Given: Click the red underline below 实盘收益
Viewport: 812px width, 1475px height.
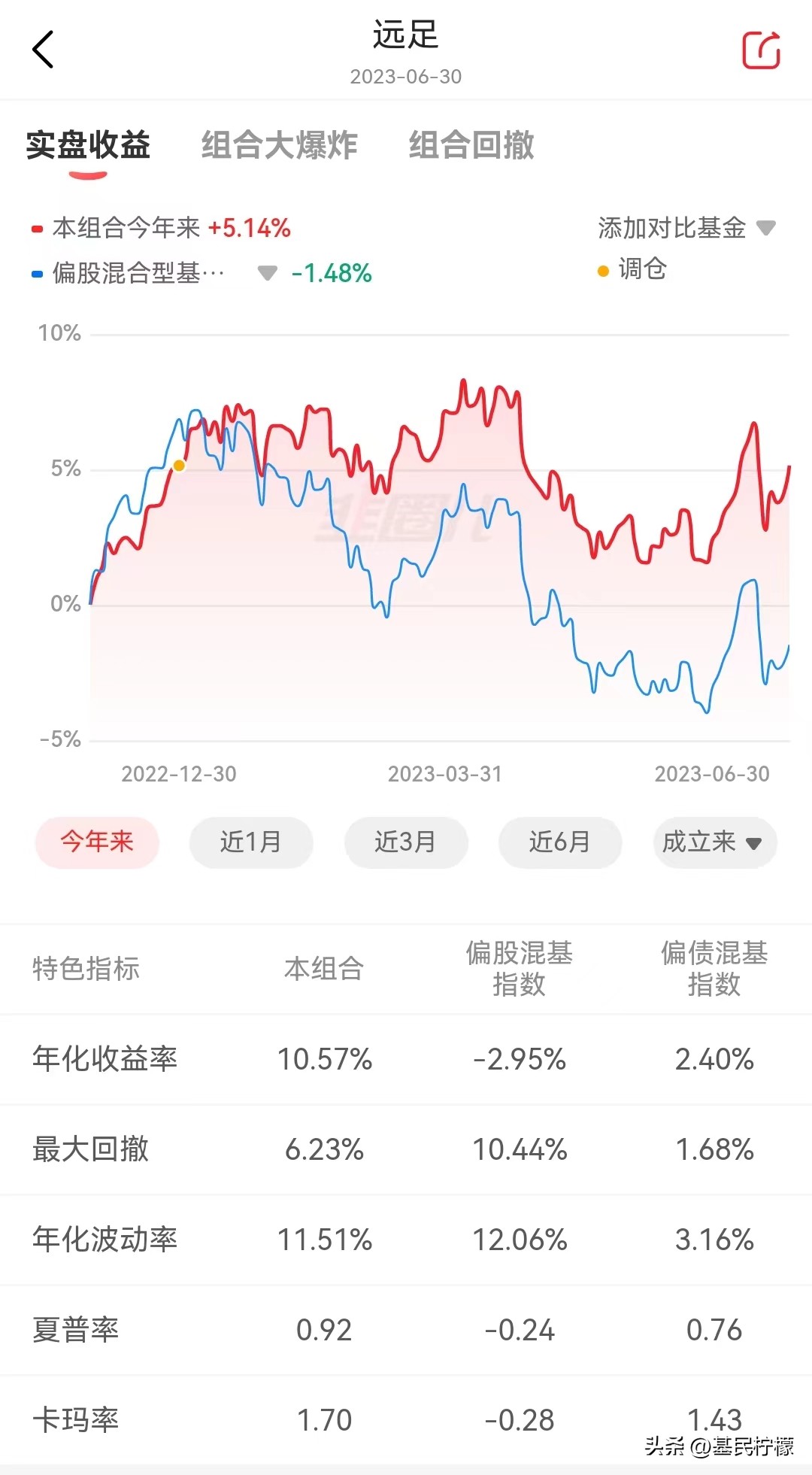Looking at the screenshot, I should [86, 175].
